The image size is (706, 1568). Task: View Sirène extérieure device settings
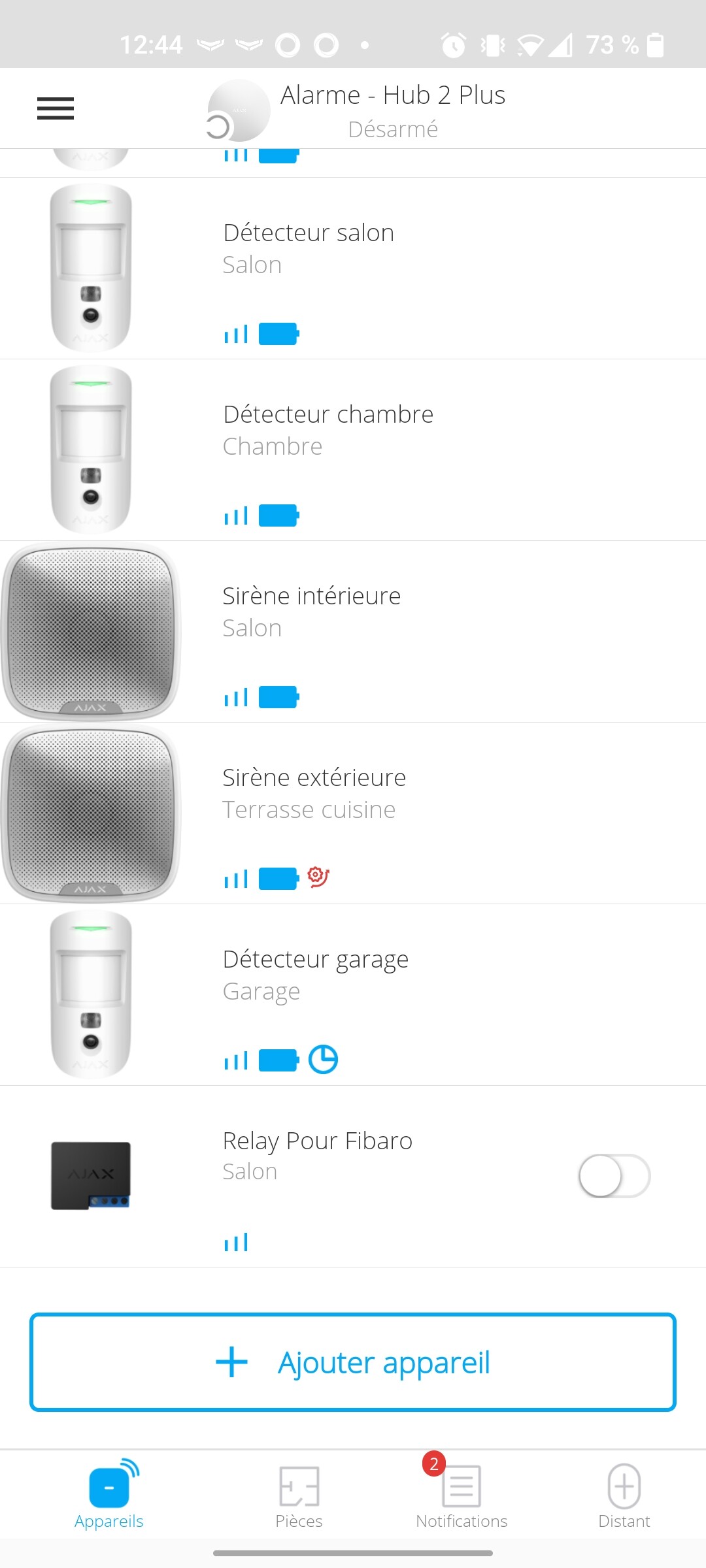point(353,813)
